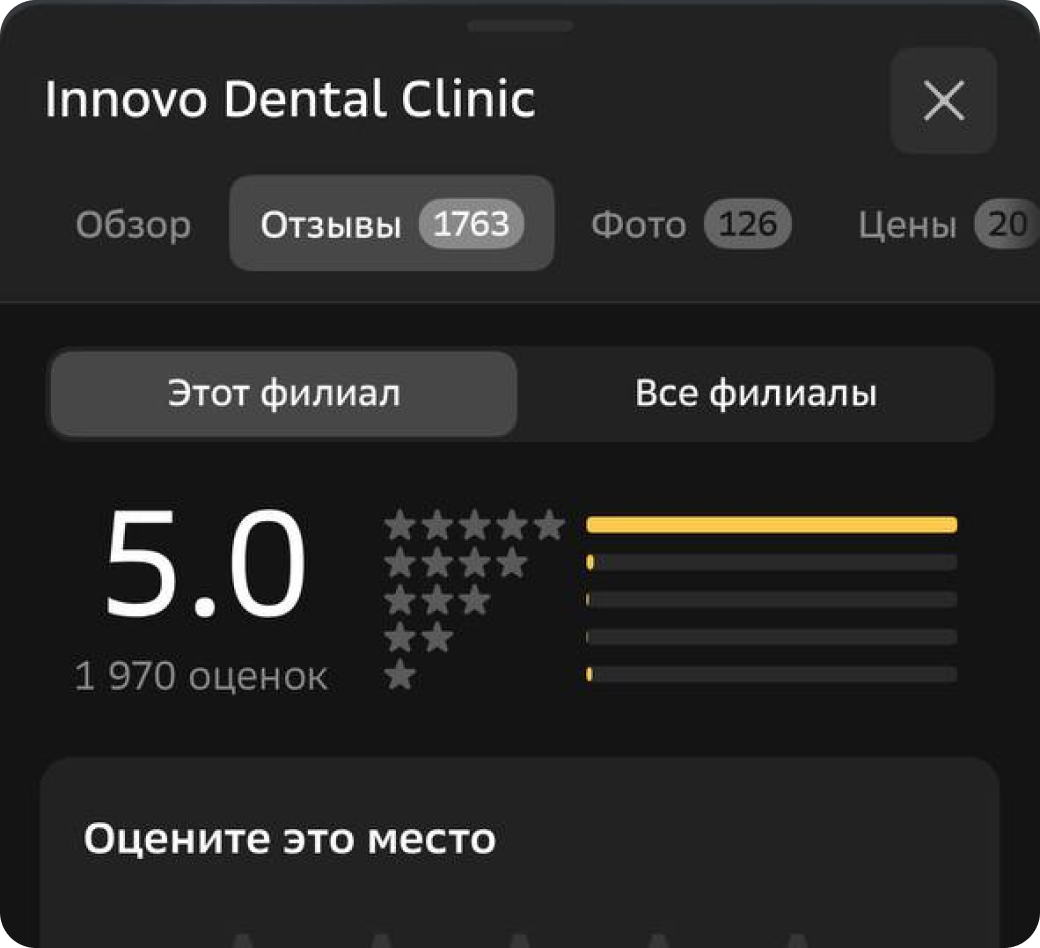
Task: Switch to Все филиалы reviews
Action: [x=755, y=393]
